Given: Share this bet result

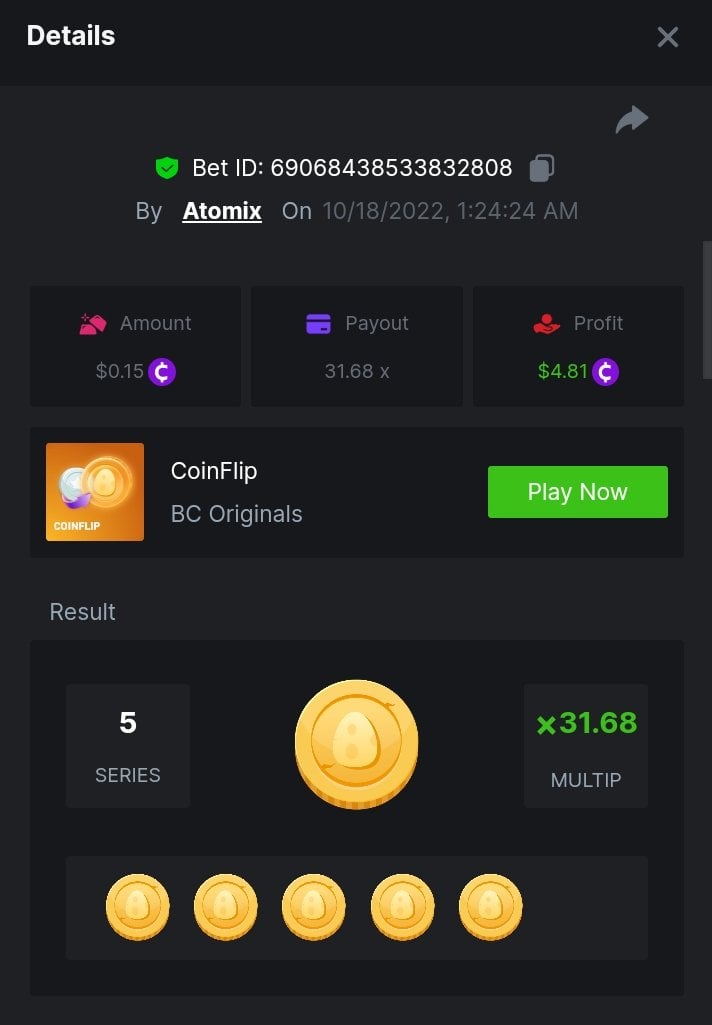Looking at the screenshot, I should point(632,120).
